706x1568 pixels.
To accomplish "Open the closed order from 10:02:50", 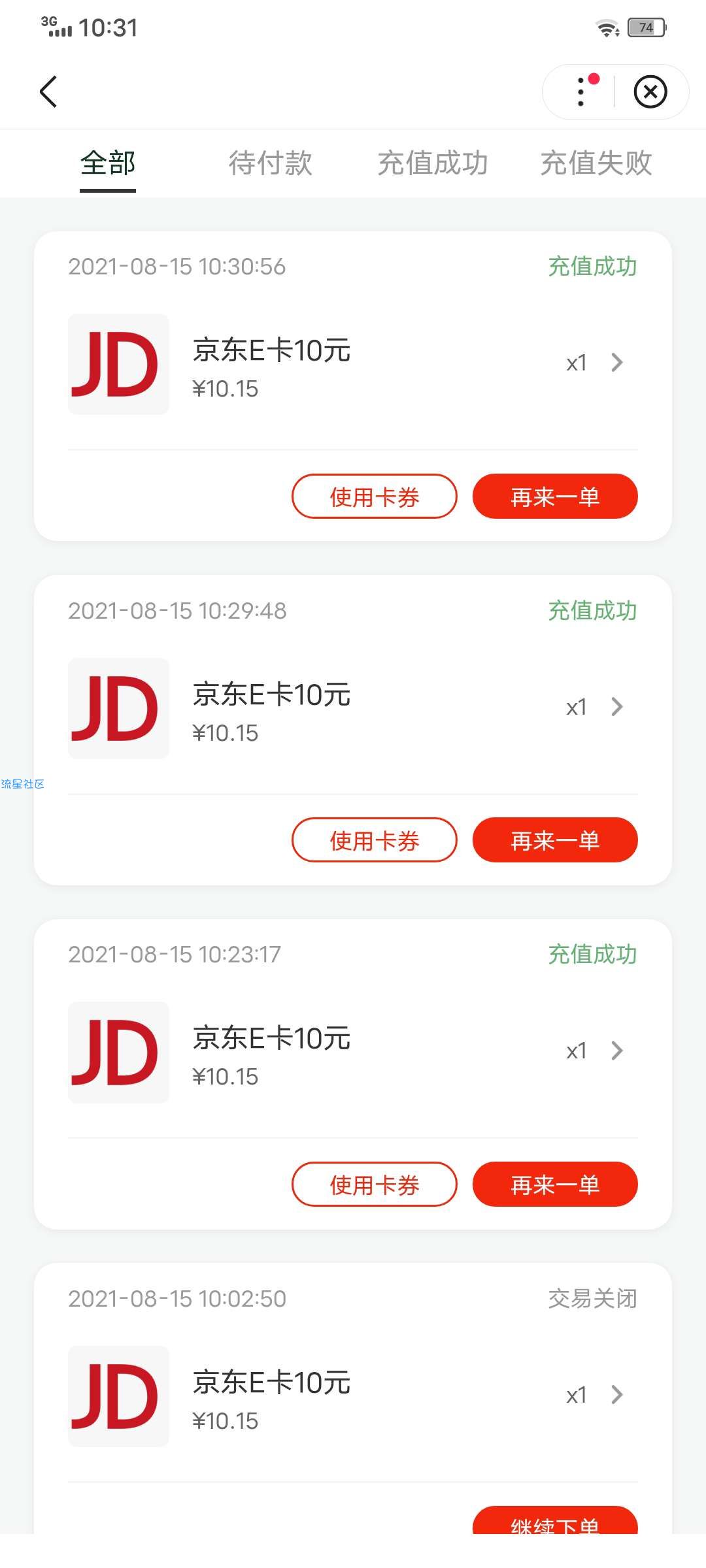I will point(353,1396).
